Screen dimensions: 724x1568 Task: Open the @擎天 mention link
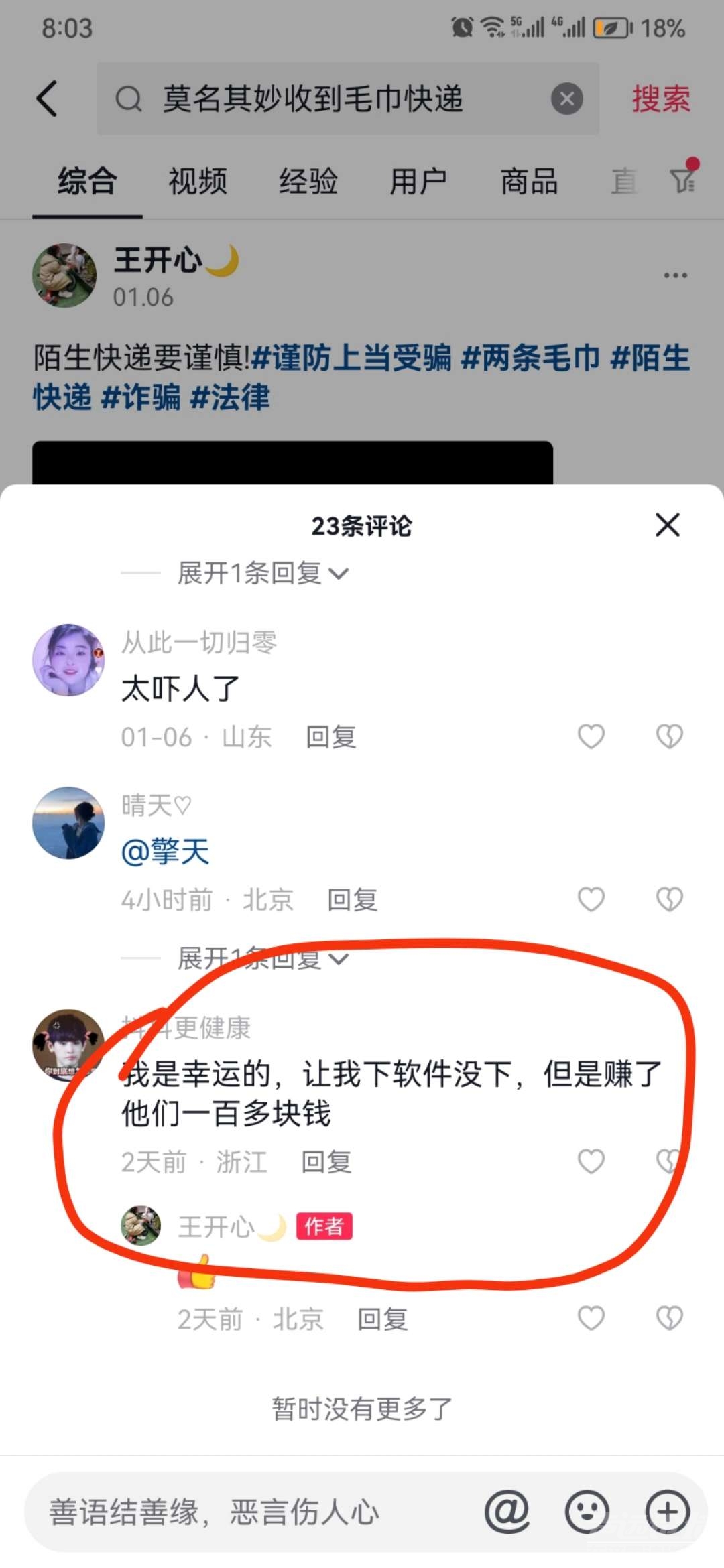click(166, 852)
